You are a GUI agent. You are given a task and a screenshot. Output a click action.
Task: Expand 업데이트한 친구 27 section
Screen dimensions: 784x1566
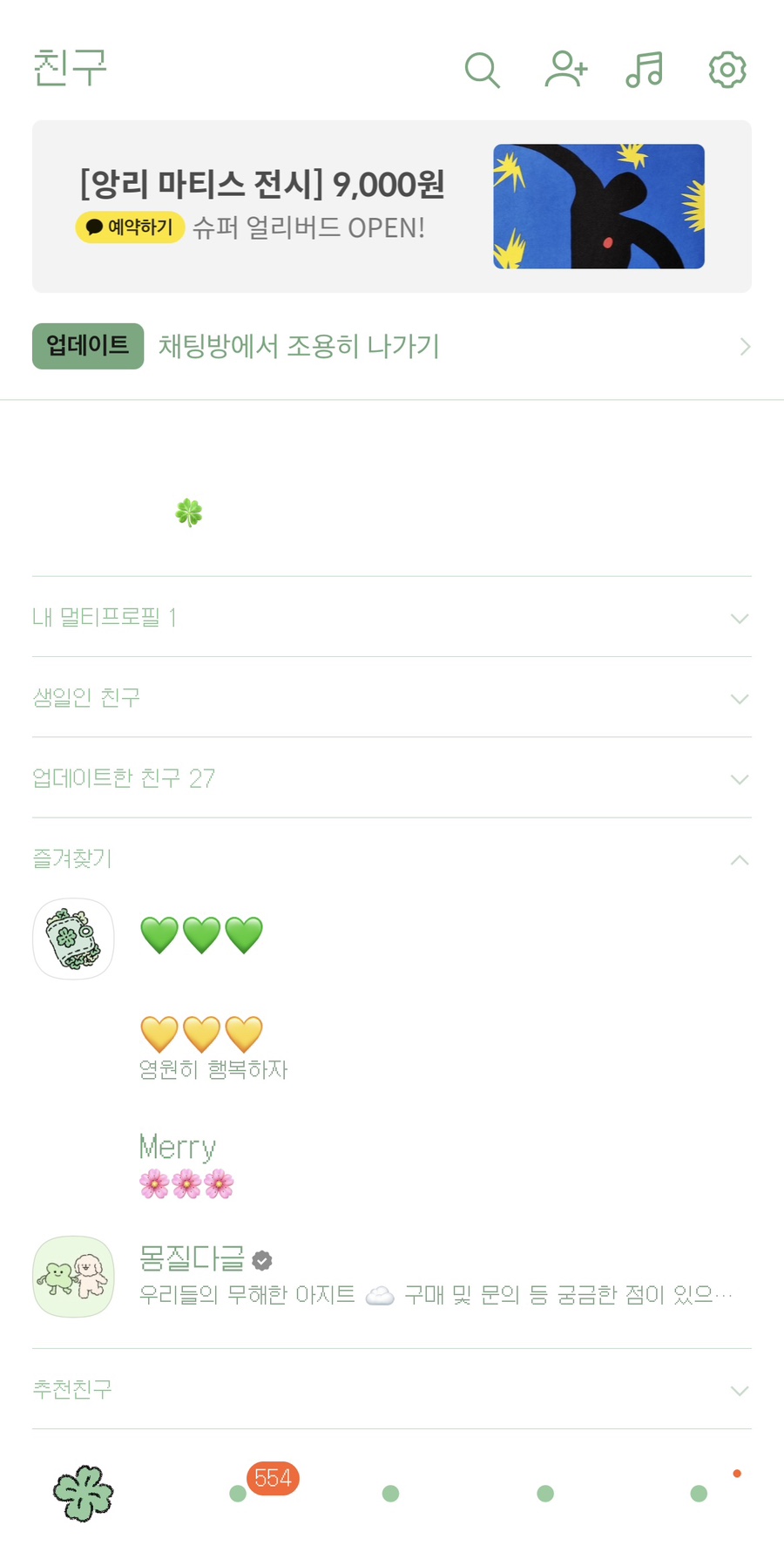pos(392,778)
